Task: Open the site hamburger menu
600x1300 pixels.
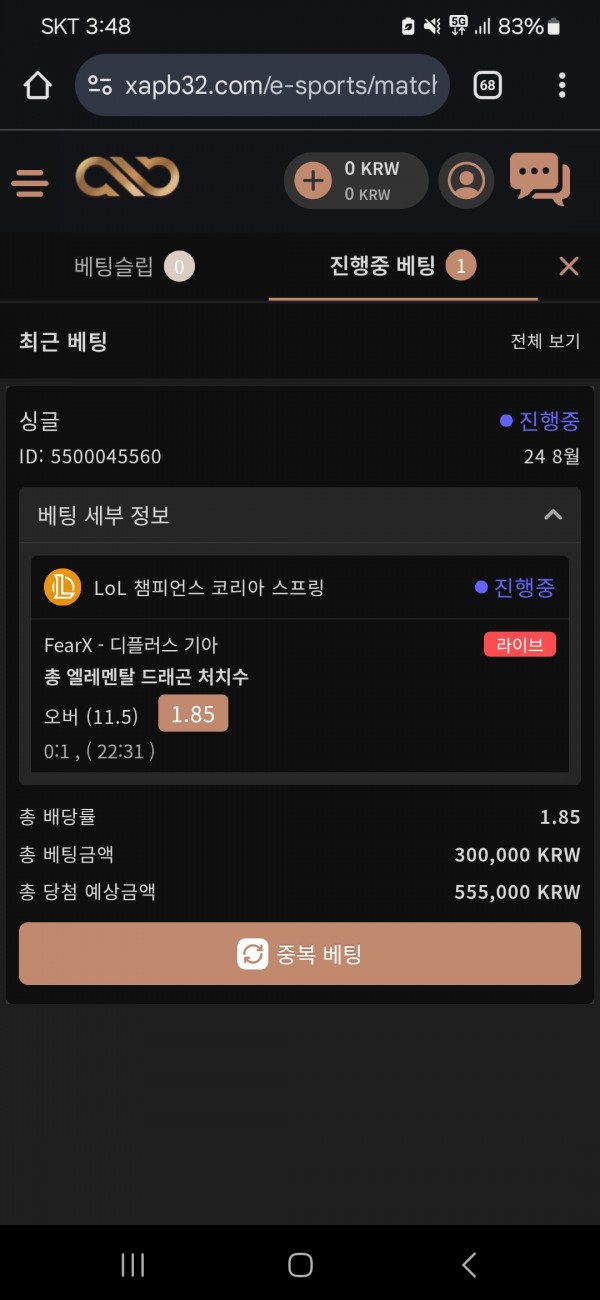Action: coord(30,182)
